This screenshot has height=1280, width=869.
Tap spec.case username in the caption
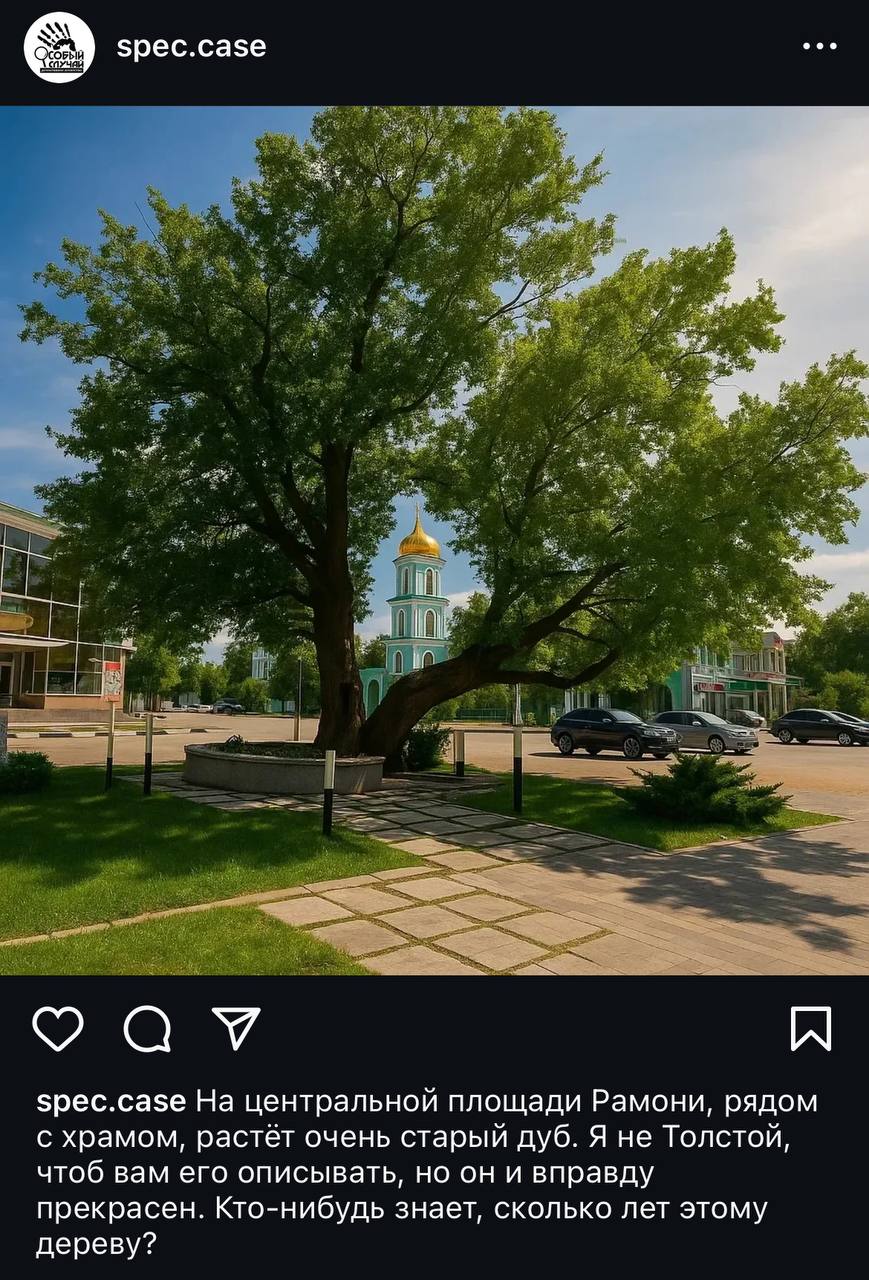[111, 1102]
